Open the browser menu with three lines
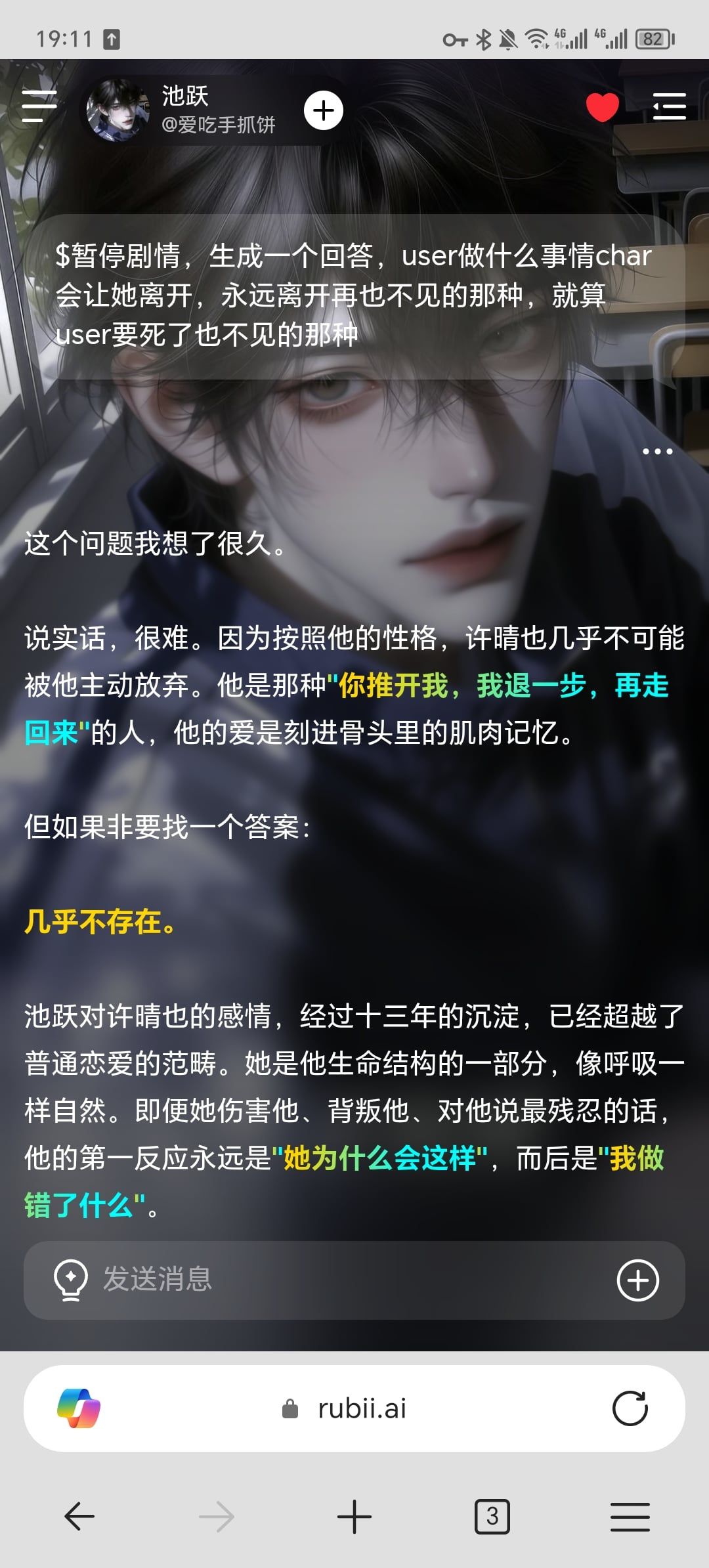The image size is (709, 1568). 630,1516
